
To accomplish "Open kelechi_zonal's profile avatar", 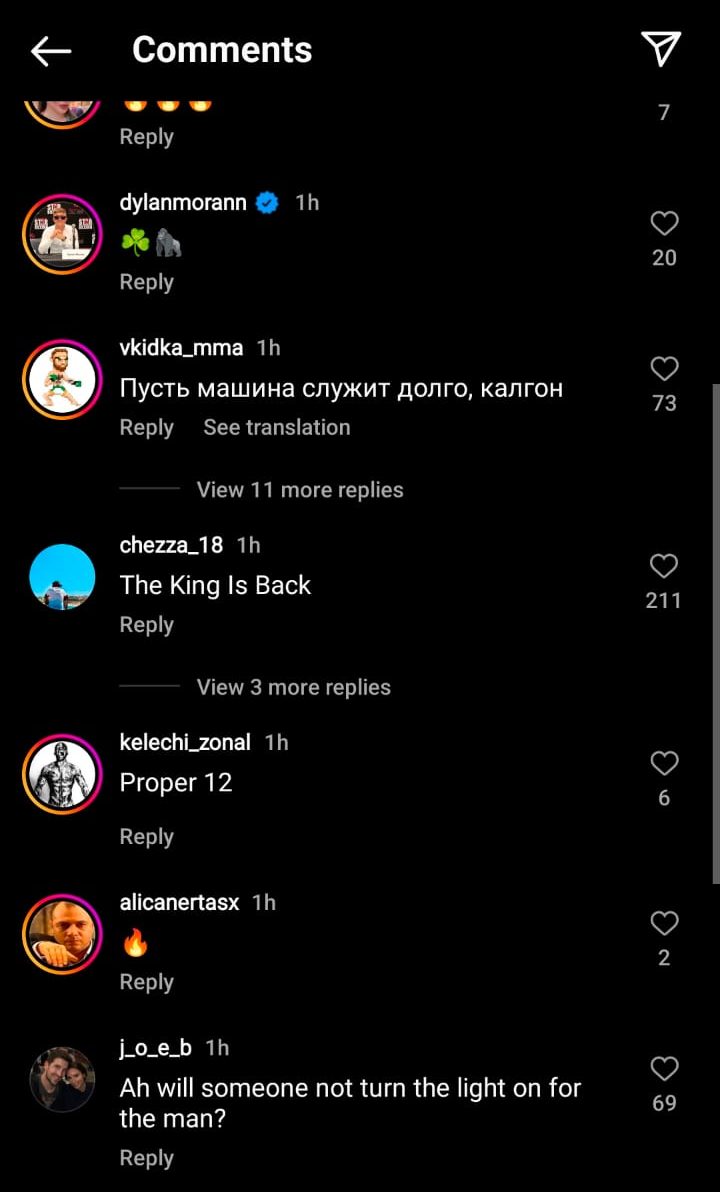I will pyautogui.click(x=62, y=774).
